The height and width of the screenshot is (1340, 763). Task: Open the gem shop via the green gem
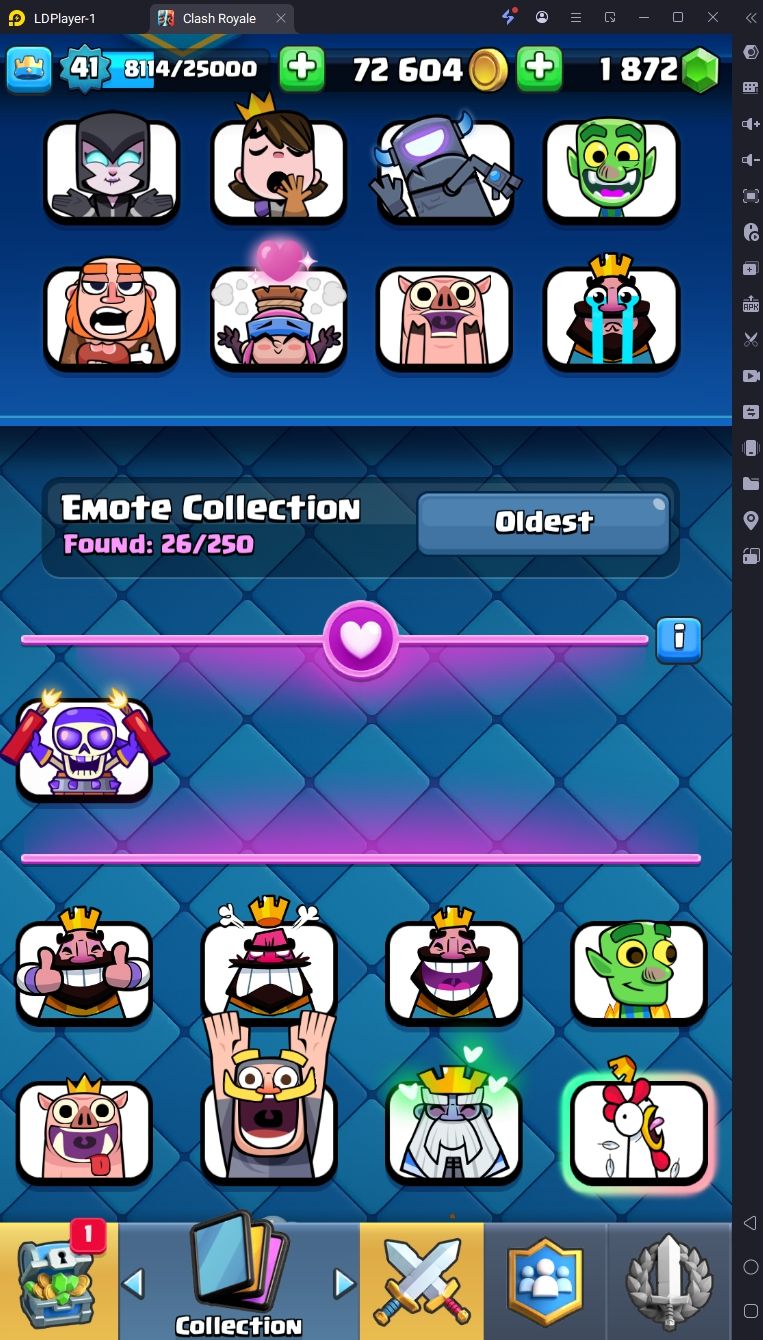click(x=700, y=70)
